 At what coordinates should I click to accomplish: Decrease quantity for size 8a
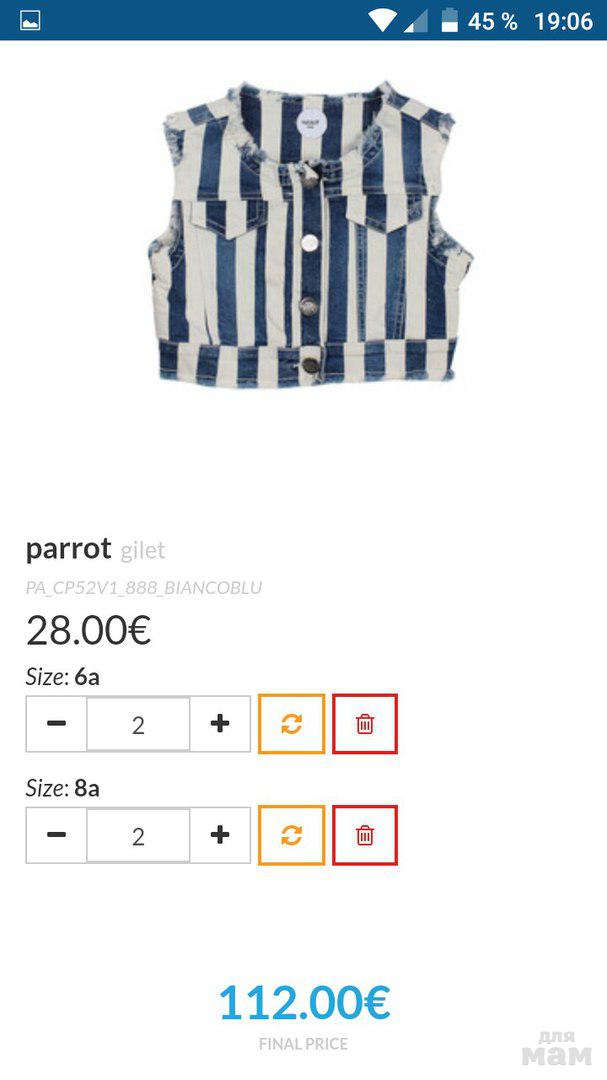[57, 835]
